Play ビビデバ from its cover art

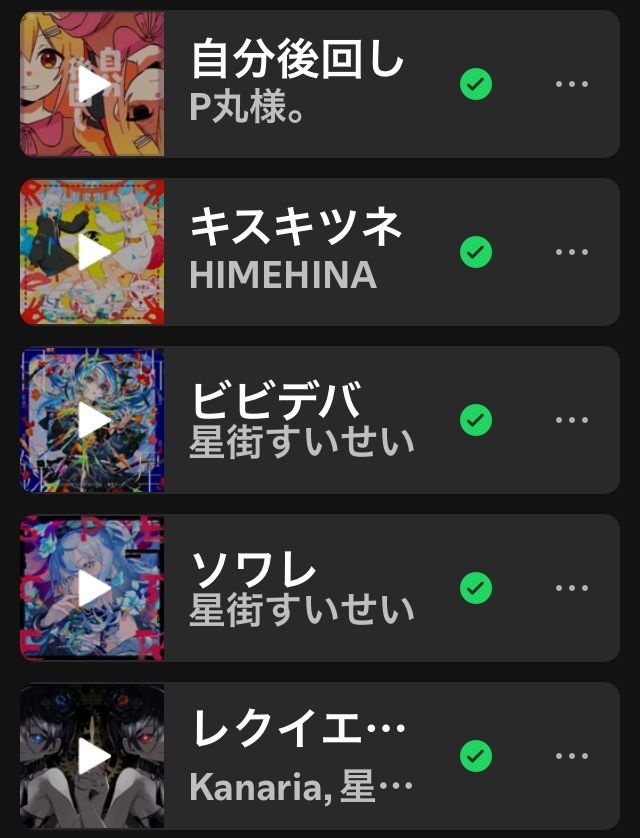(x=93, y=420)
